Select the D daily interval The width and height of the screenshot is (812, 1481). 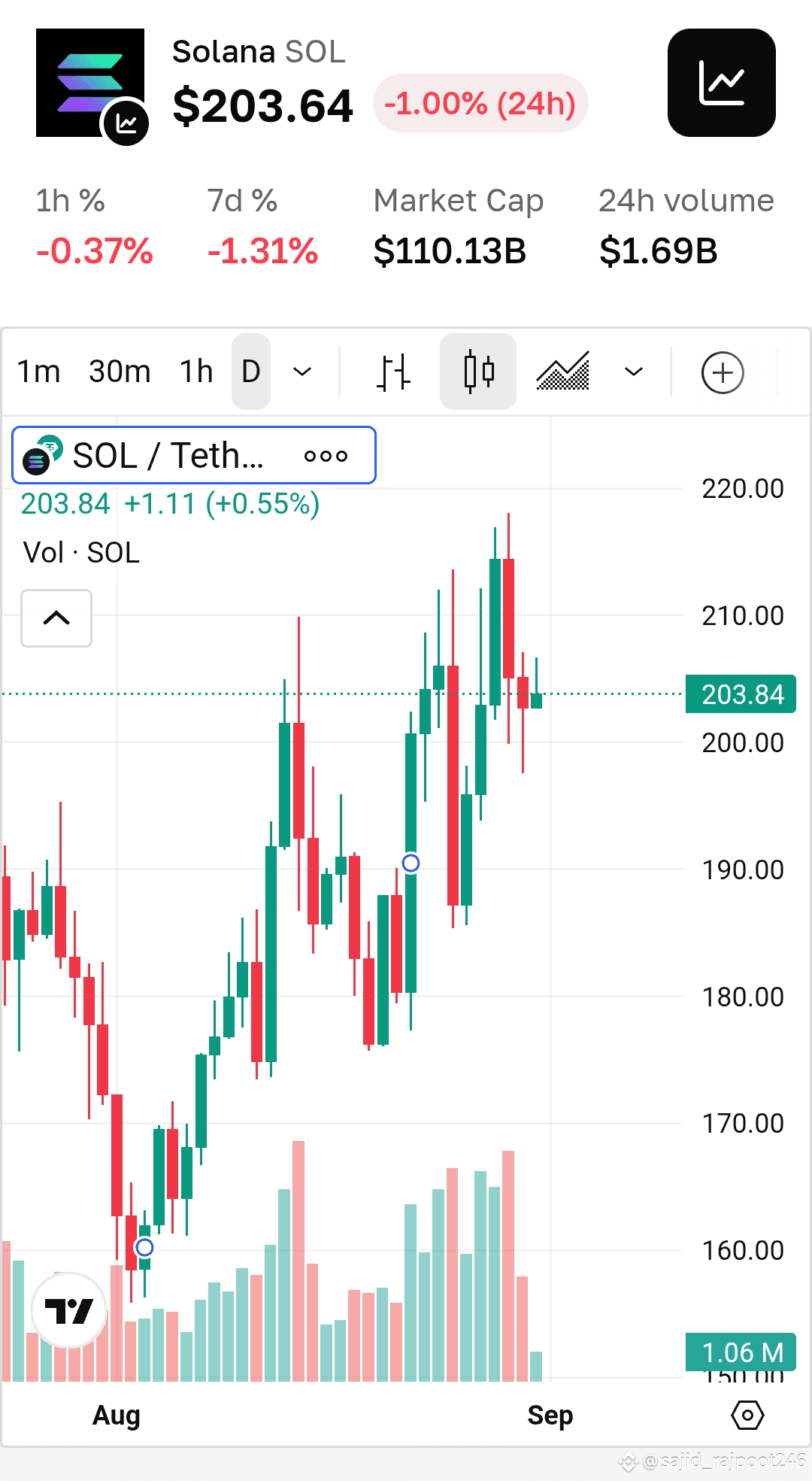coord(251,372)
